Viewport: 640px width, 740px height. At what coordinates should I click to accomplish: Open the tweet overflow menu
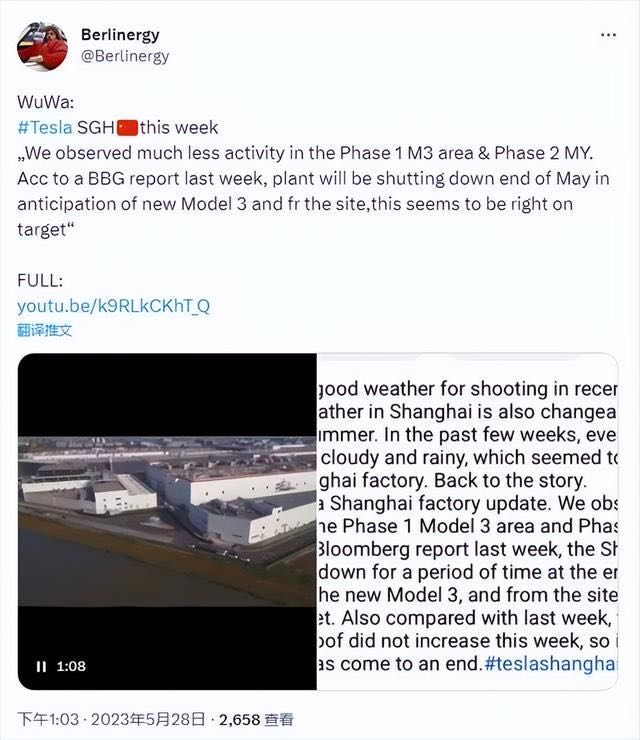tap(608, 36)
